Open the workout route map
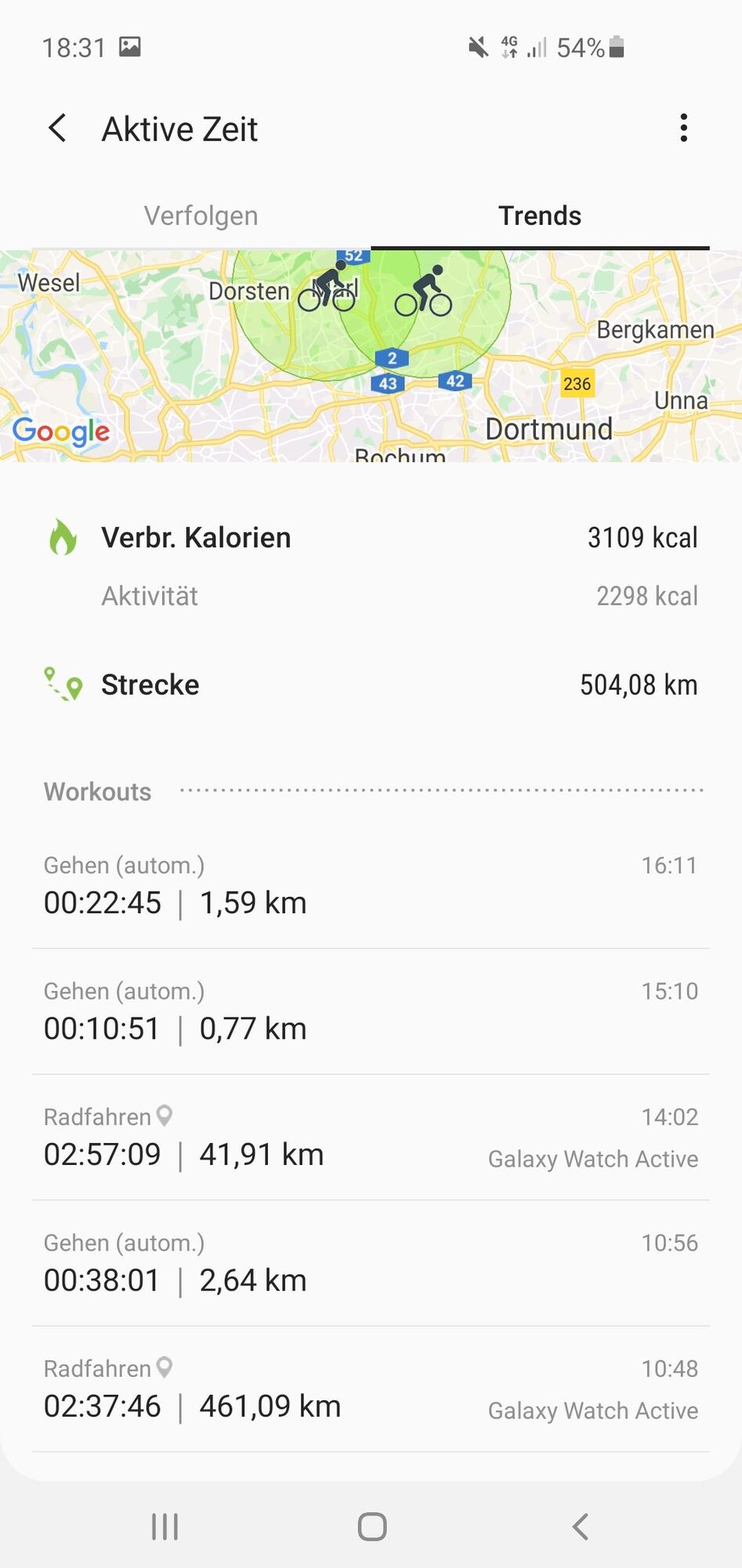This screenshot has width=742, height=1568. pyautogui.click(x=371, y=357)
